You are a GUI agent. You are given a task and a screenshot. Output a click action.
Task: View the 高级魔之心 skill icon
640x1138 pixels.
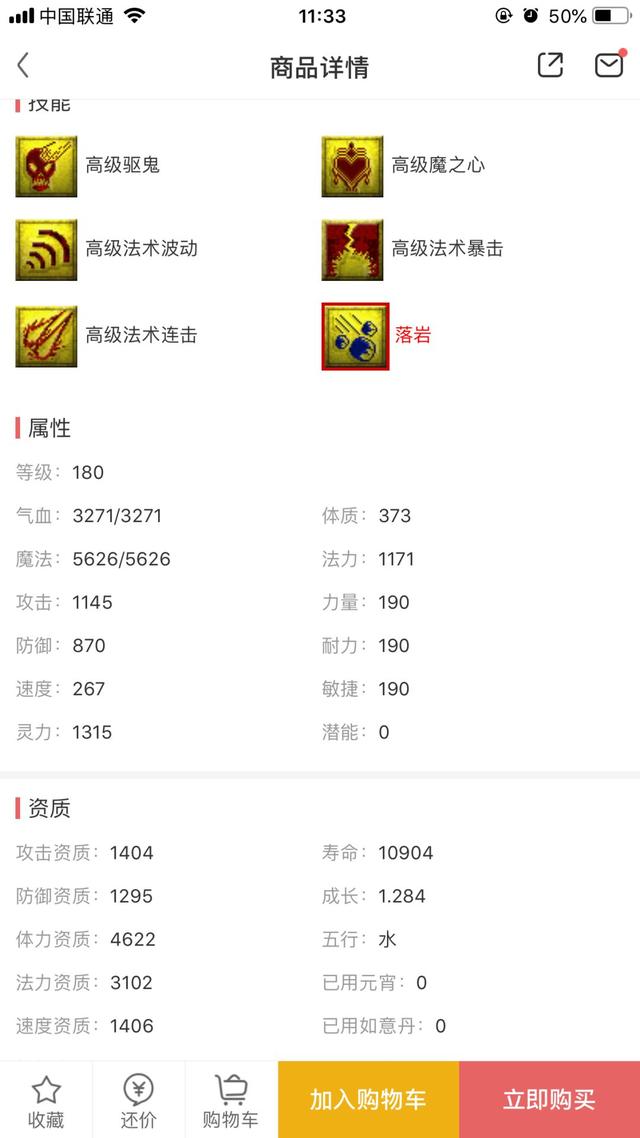coord(352,166)
